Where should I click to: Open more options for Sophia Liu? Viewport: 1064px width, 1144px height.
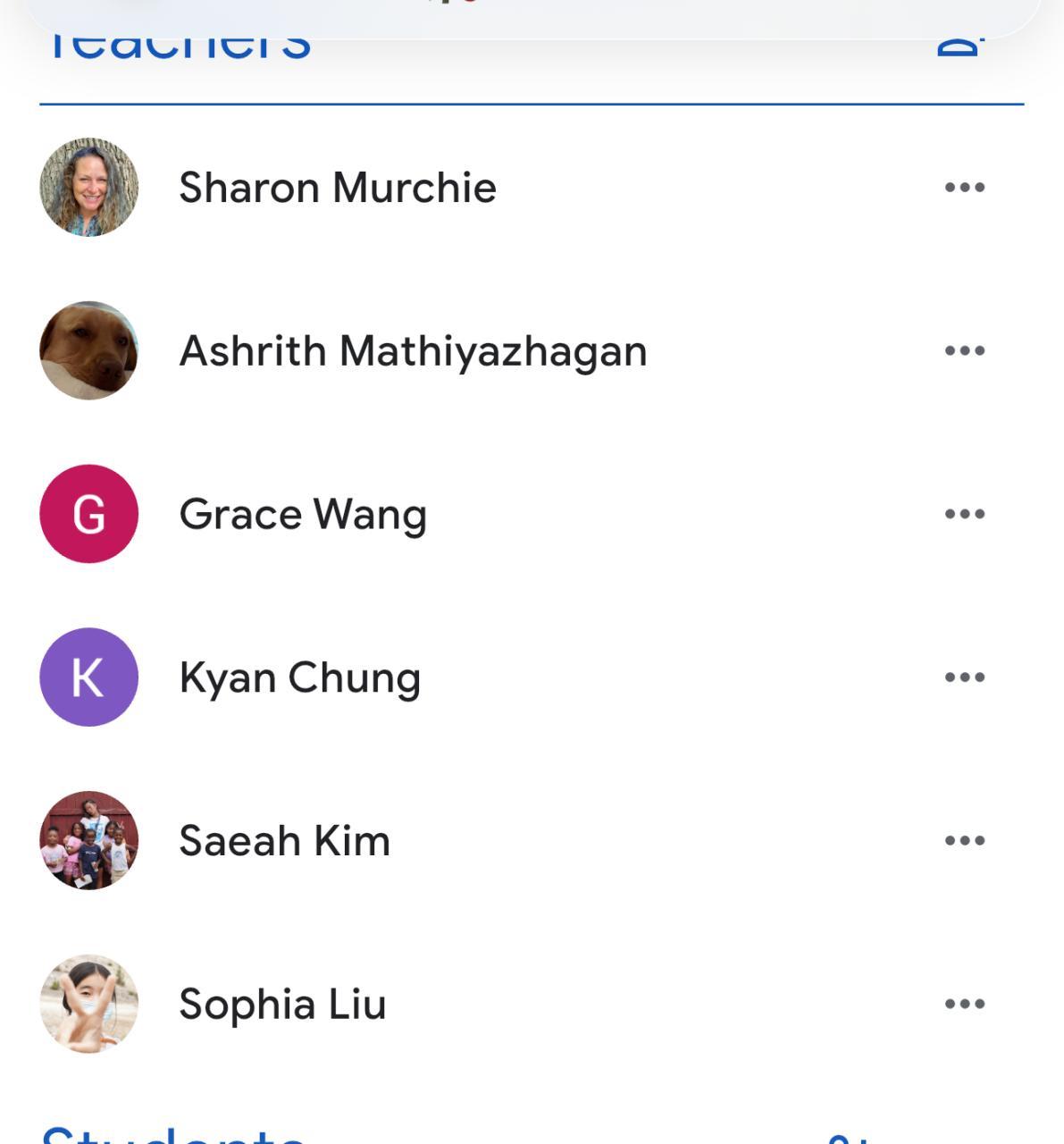[964, 1004]
